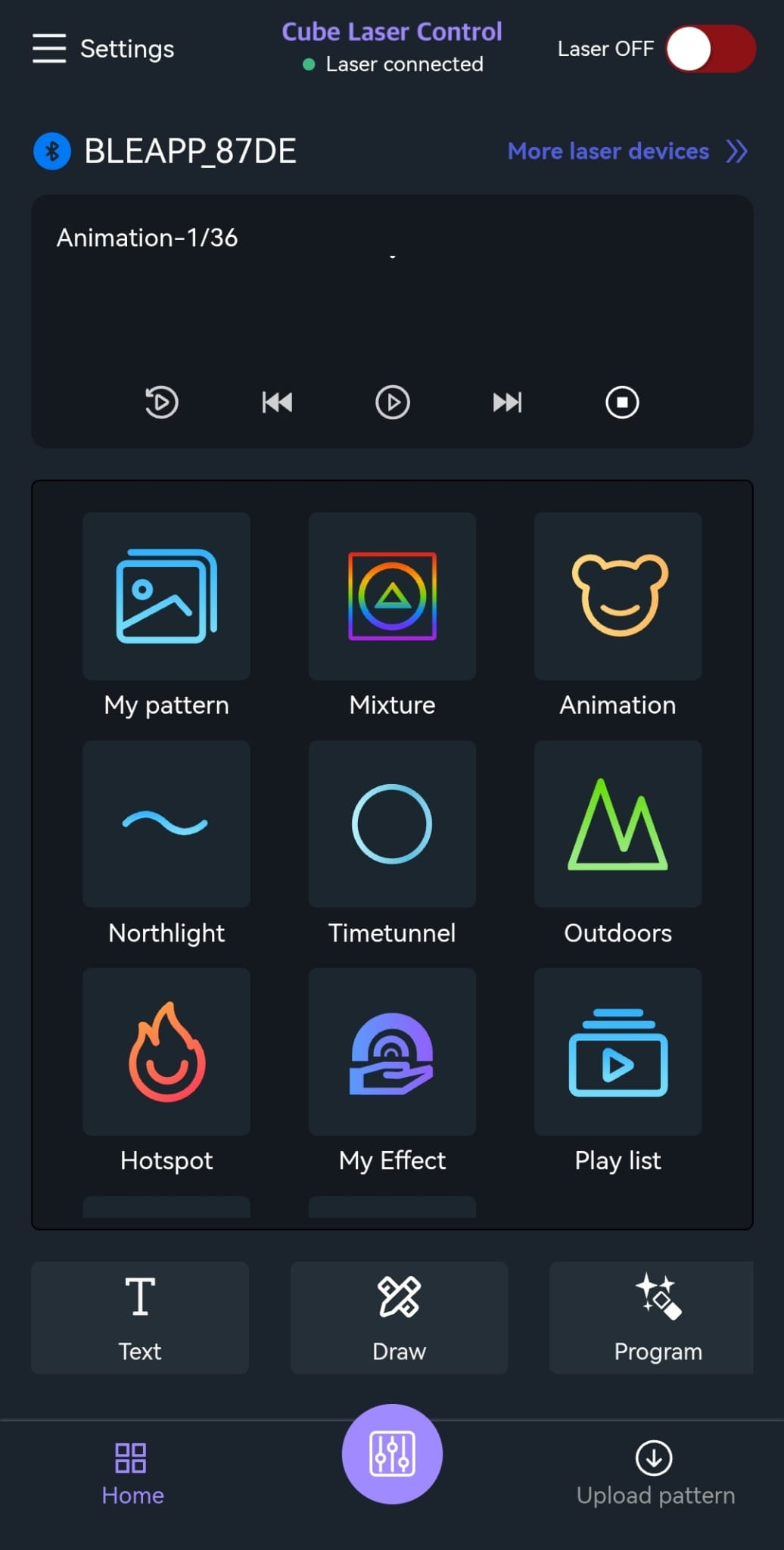Open More laser devices
This screenshot has height=1550, width=784.
[627, 151]
